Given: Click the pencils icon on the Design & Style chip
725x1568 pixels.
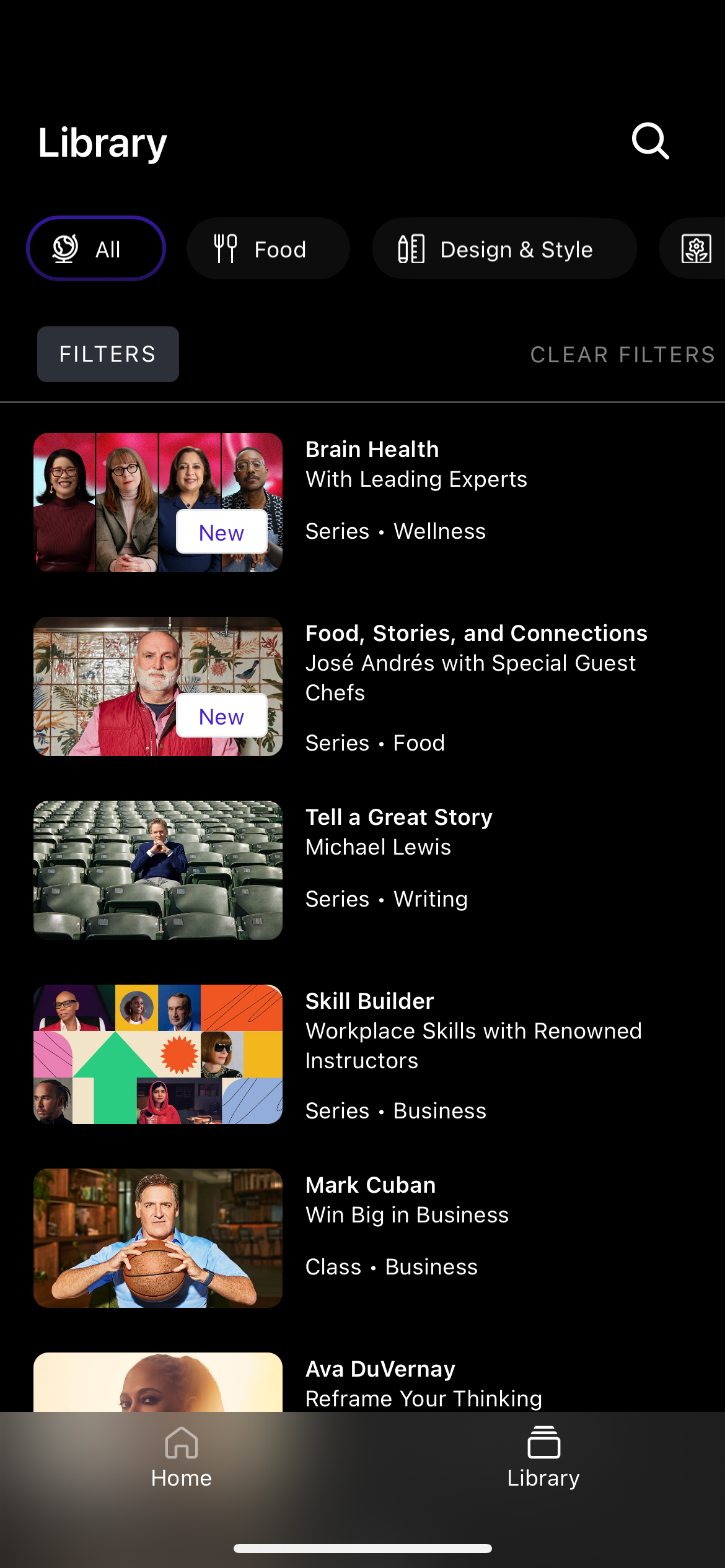Looking at the screenshot, I should pos(410,248).
